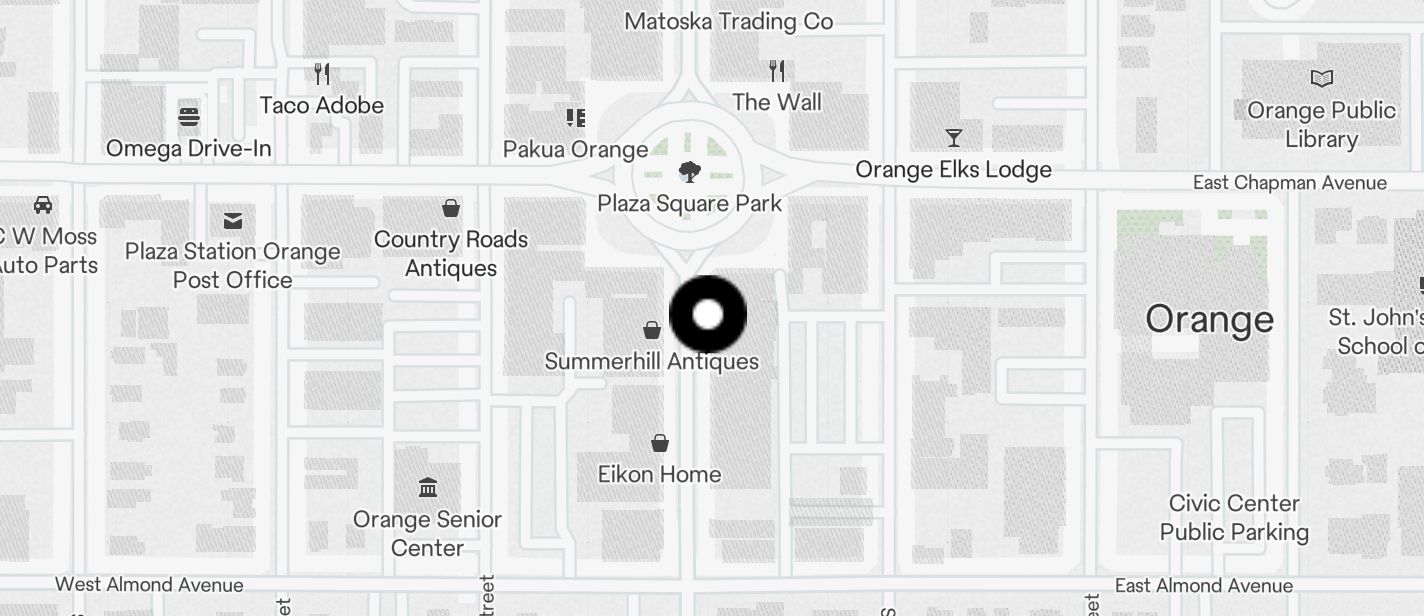
Task: Open the Orange Public Library marker
Action: pyautogui.click(x=1322, y=78)
